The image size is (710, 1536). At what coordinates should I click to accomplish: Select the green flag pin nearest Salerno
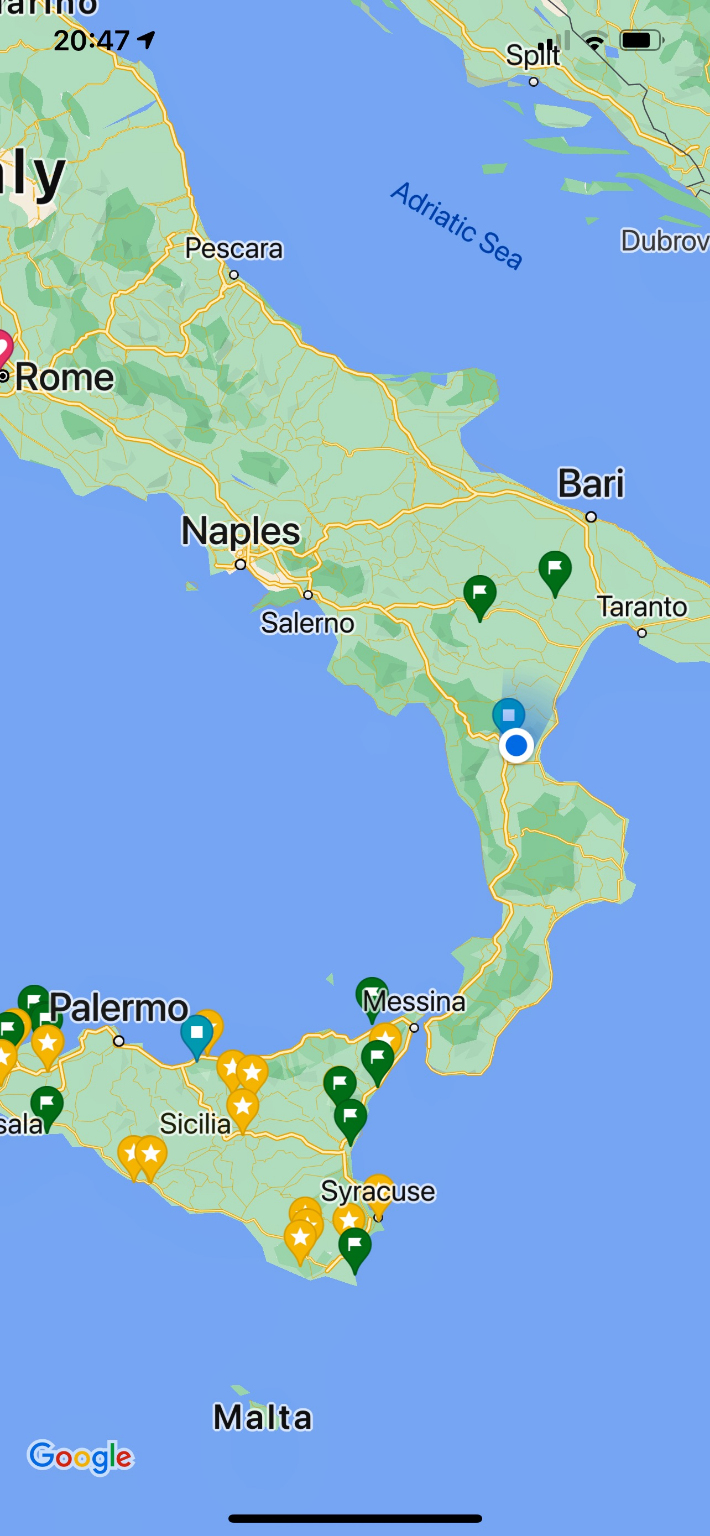click(x=480, y=596)
